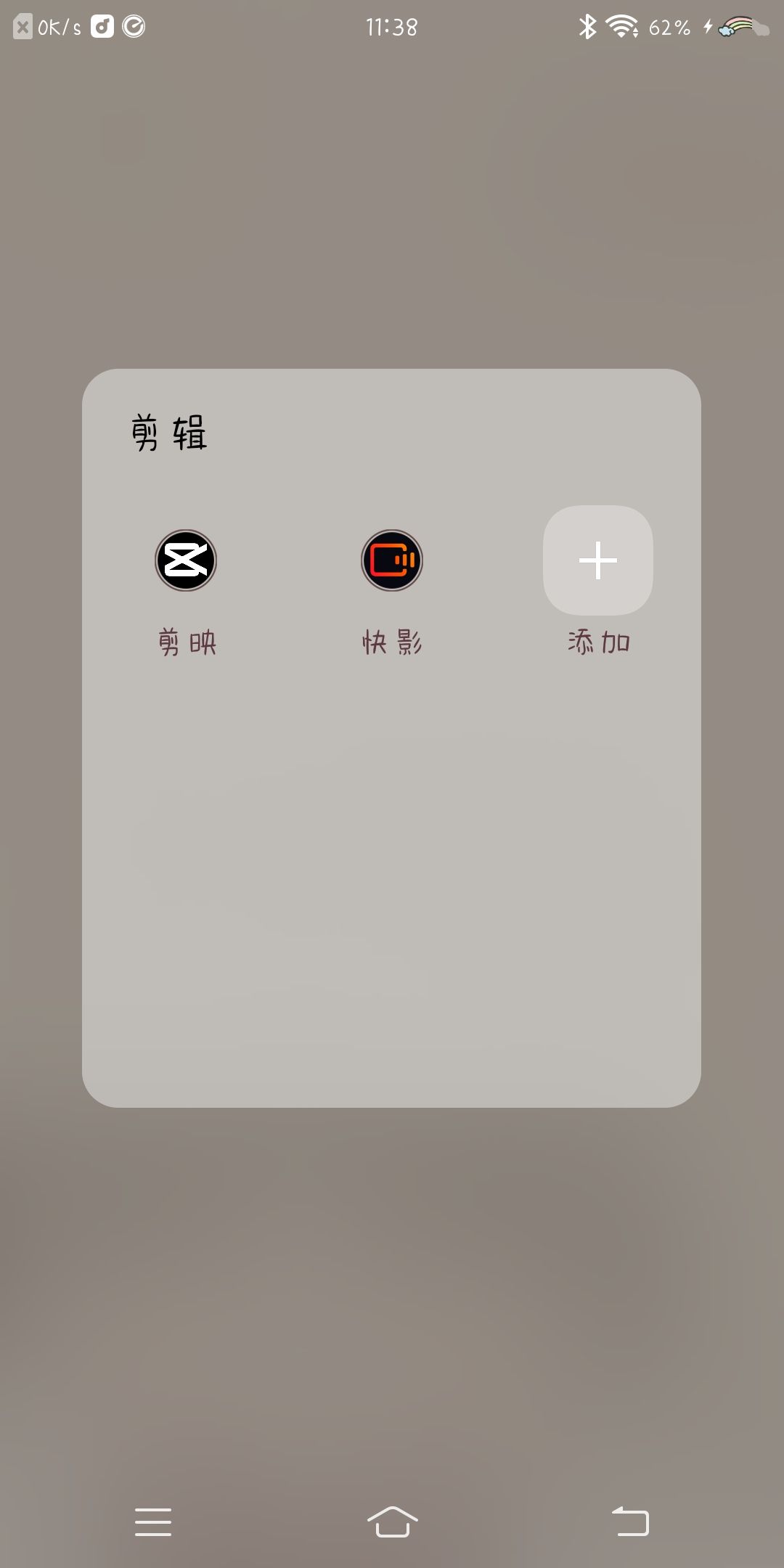The height and width of the screenshot is (1568, 784).
Task: Go to the home screen
Action: 392,1521
